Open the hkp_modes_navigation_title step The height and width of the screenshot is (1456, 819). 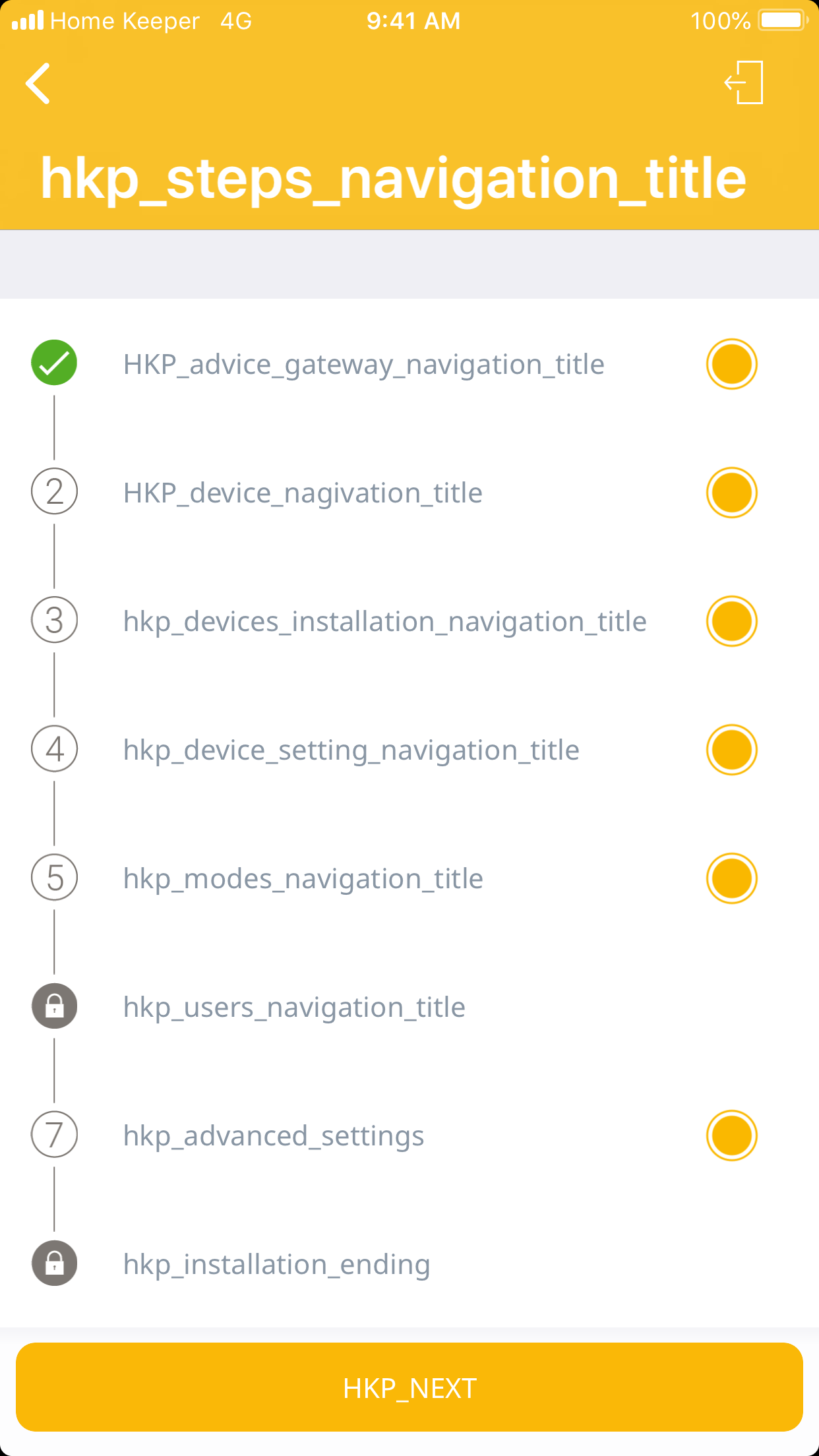303,879
